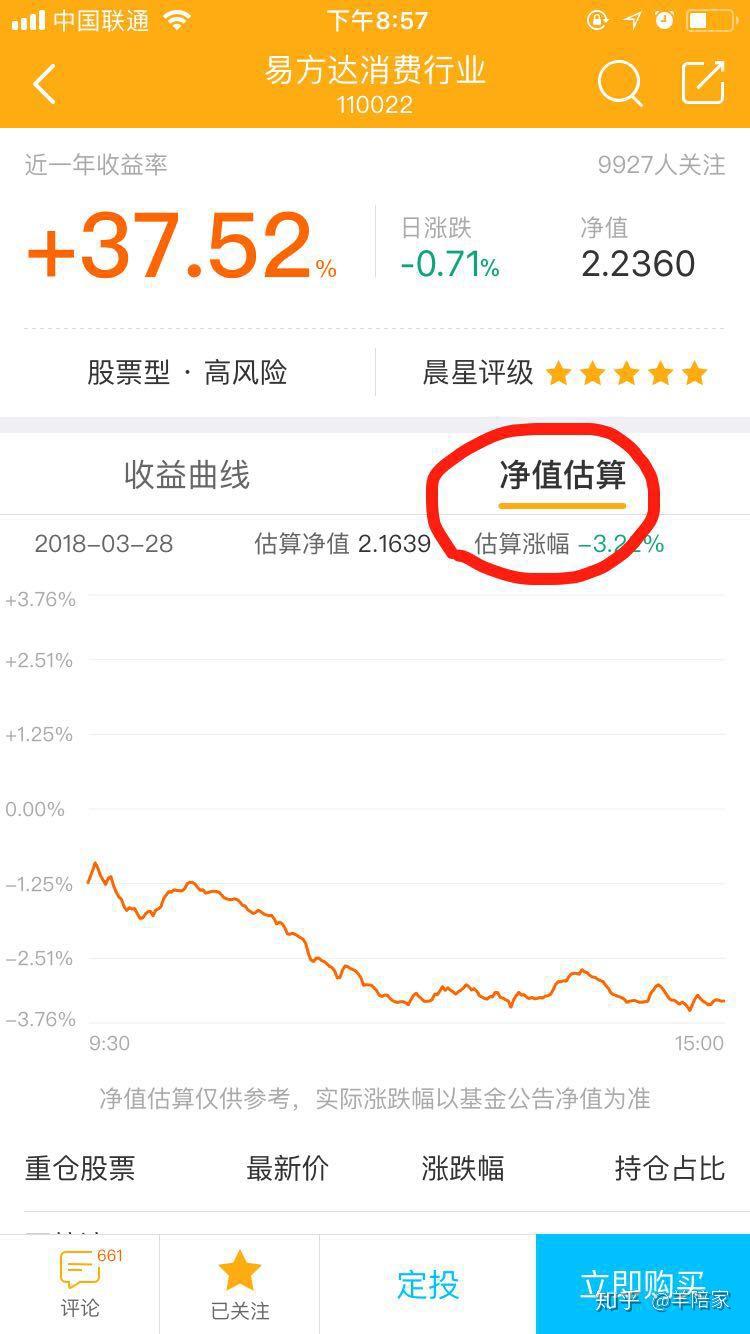Open the search magnifier icon

[x=620, y=85]
